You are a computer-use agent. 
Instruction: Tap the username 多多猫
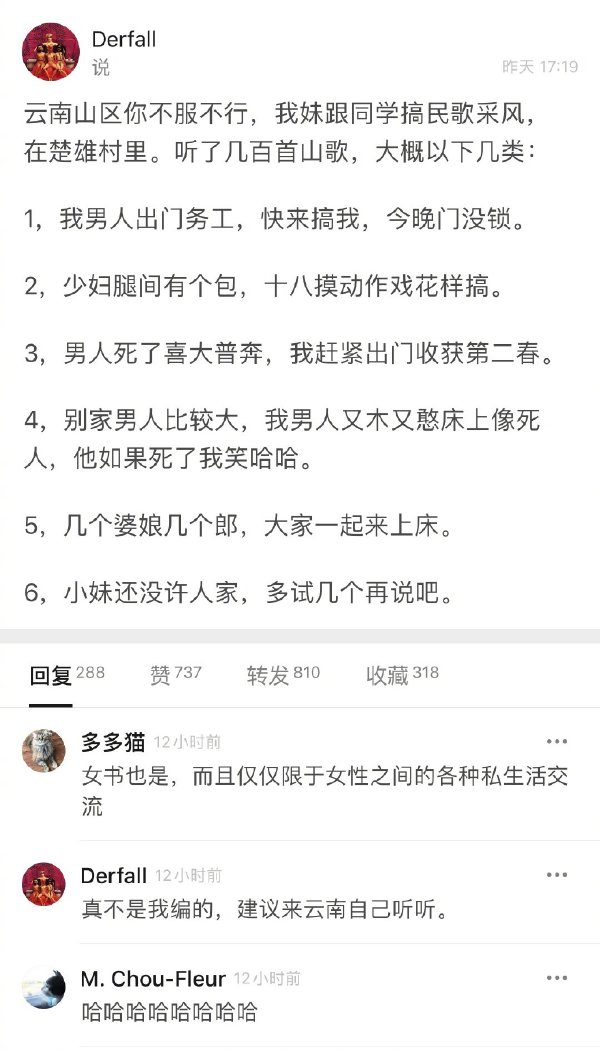pyautogui.click(x=112, y=742)
